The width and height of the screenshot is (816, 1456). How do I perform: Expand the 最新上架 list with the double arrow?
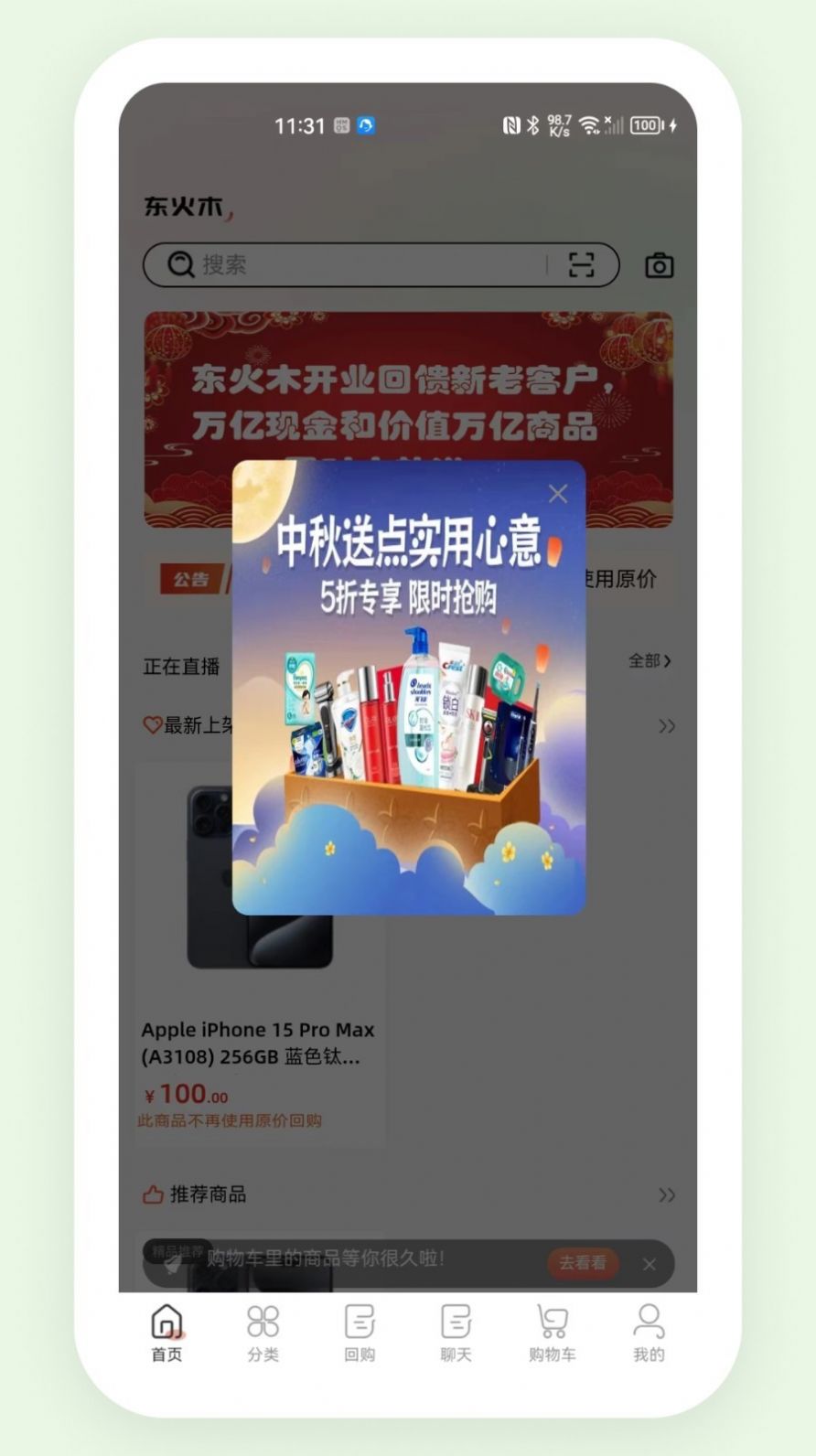coord(665,725)
